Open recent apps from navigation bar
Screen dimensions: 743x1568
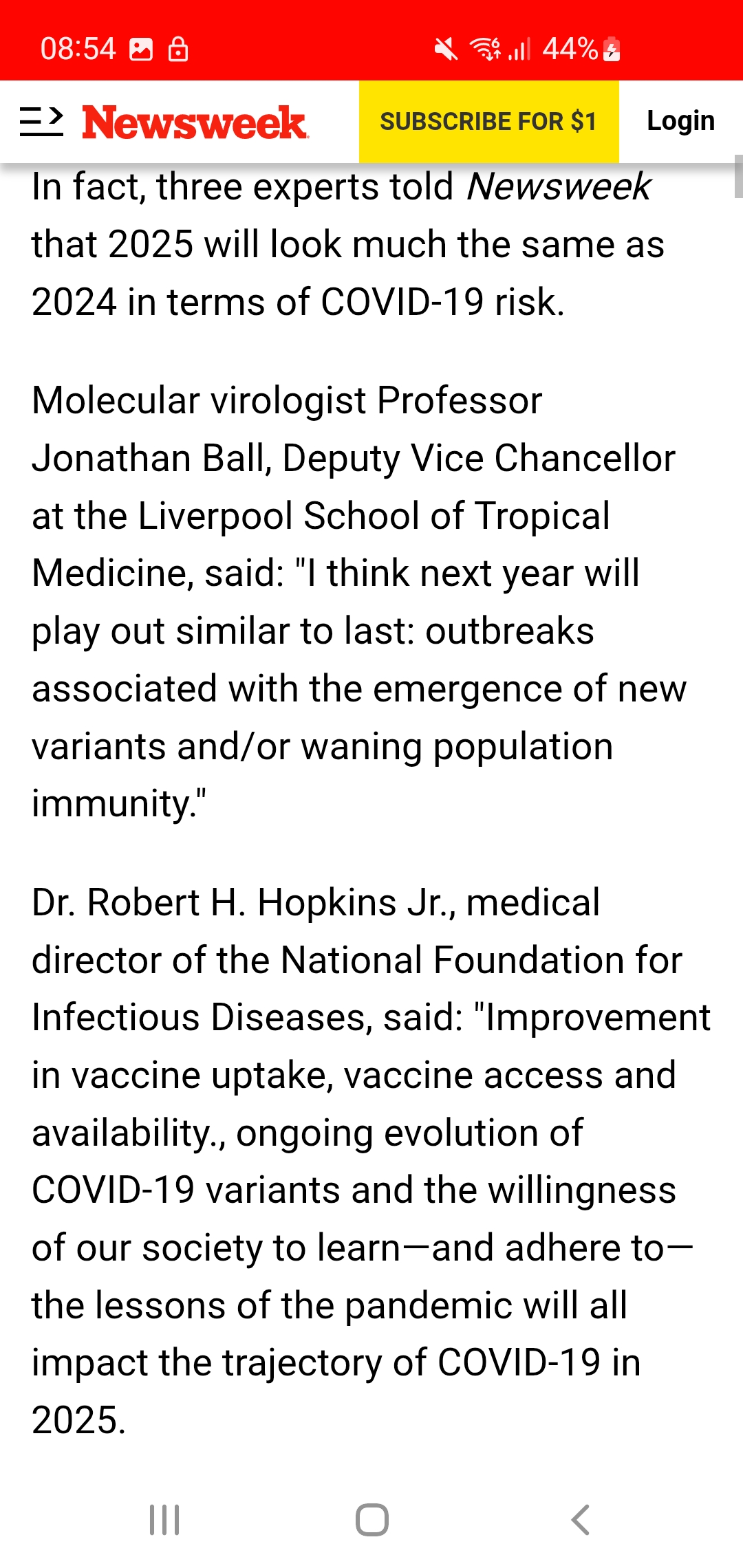point(164,1520)
